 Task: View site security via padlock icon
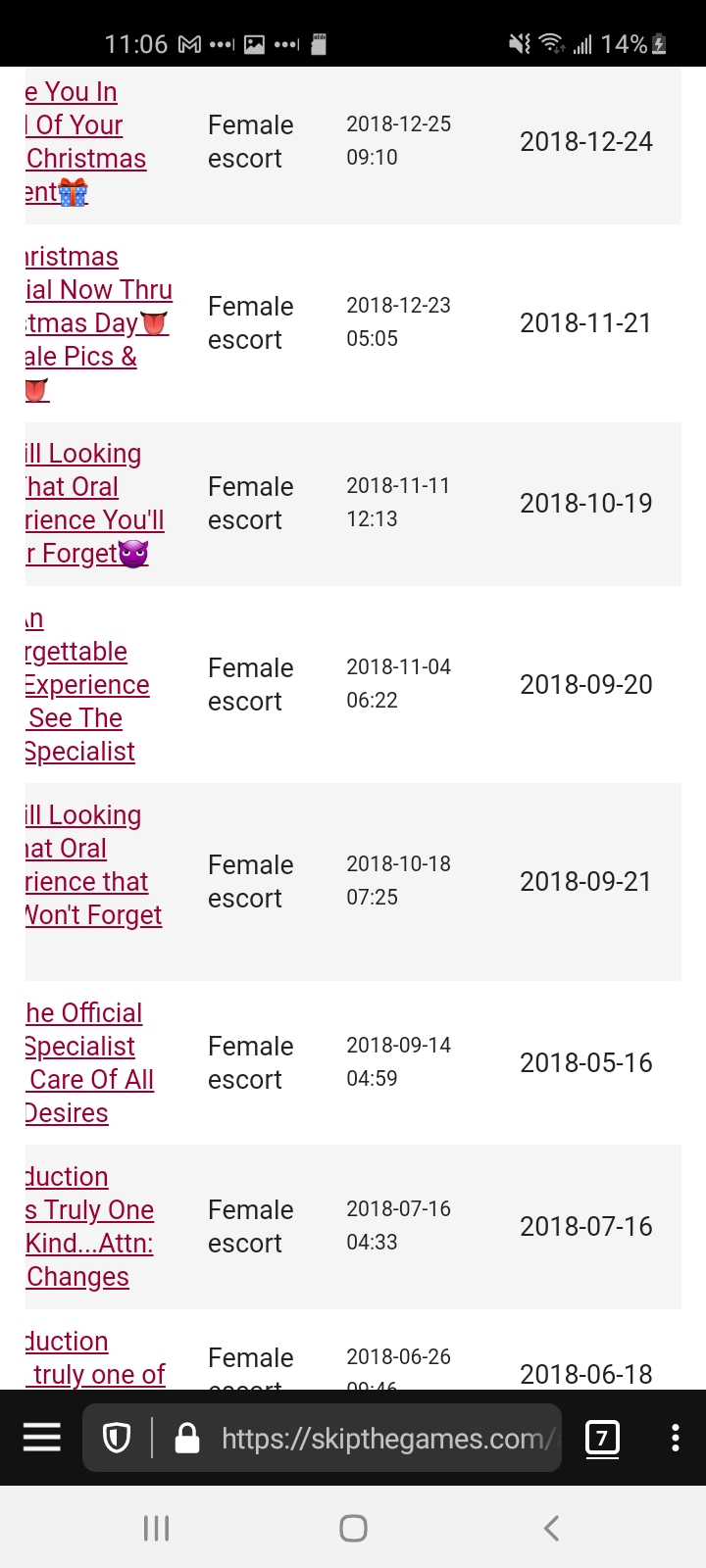point(186,1438)
